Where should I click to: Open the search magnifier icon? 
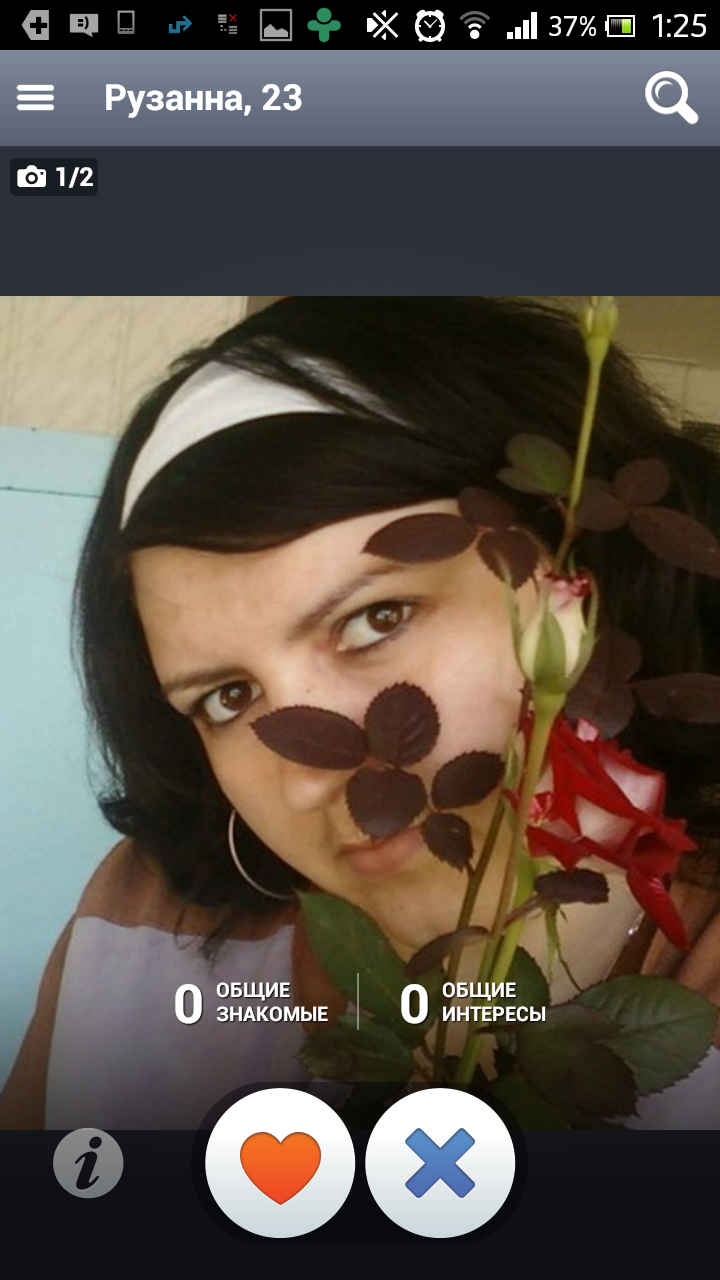click(x=670, y=98)
